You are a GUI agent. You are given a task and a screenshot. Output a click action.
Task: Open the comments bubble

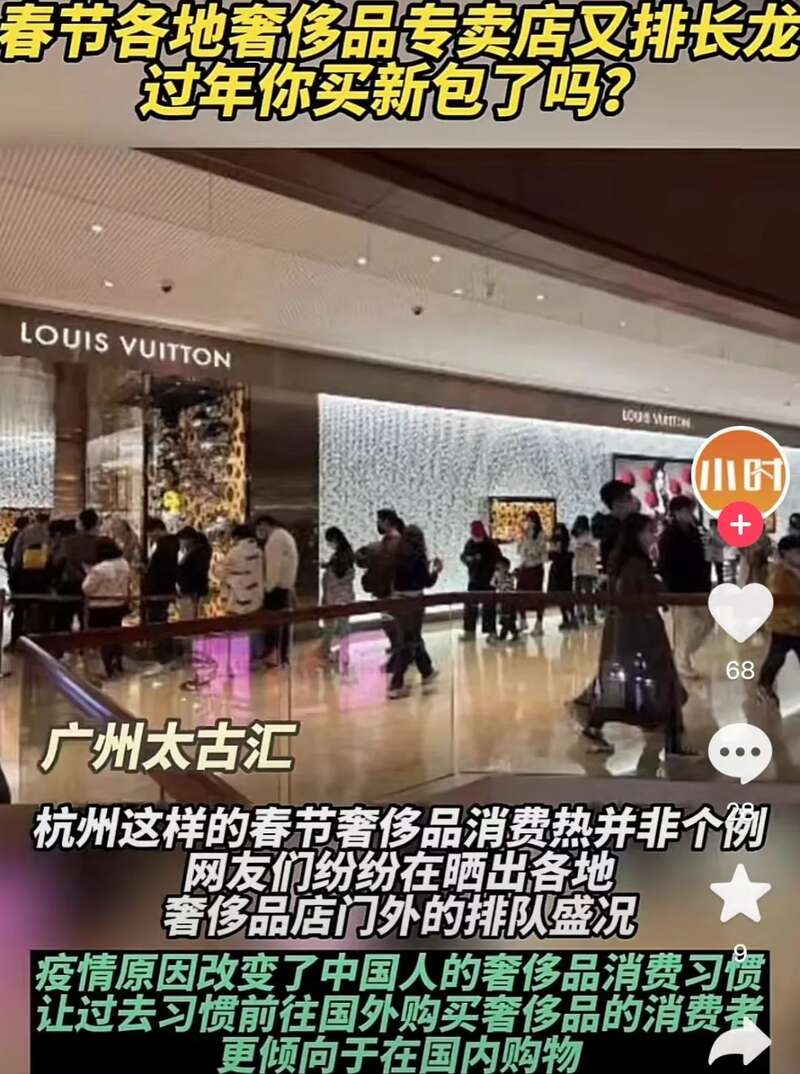click(x=740, y=753)
